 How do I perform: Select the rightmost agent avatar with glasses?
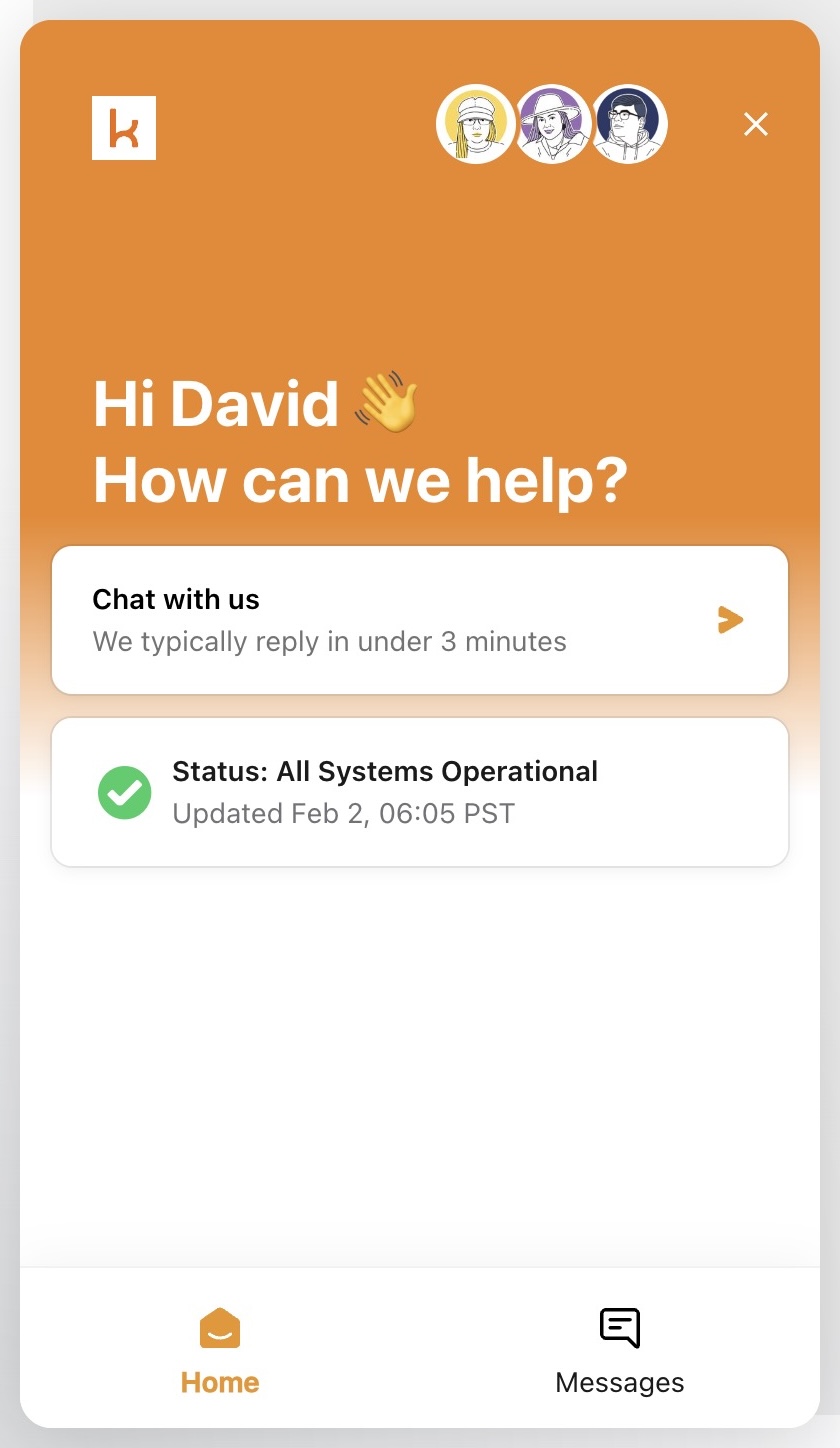click(629, 123)
